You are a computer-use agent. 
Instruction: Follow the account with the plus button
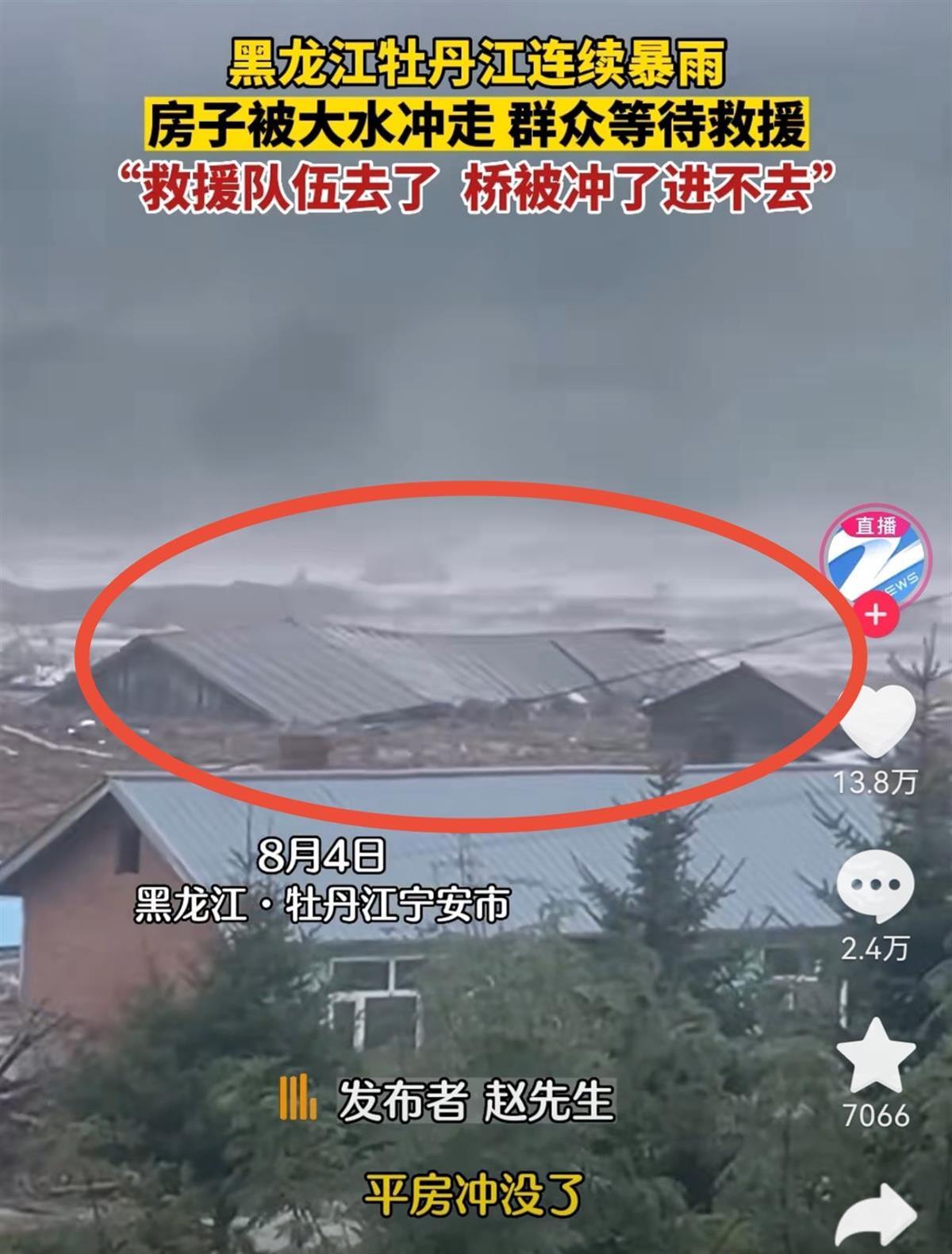coord(875,615)
